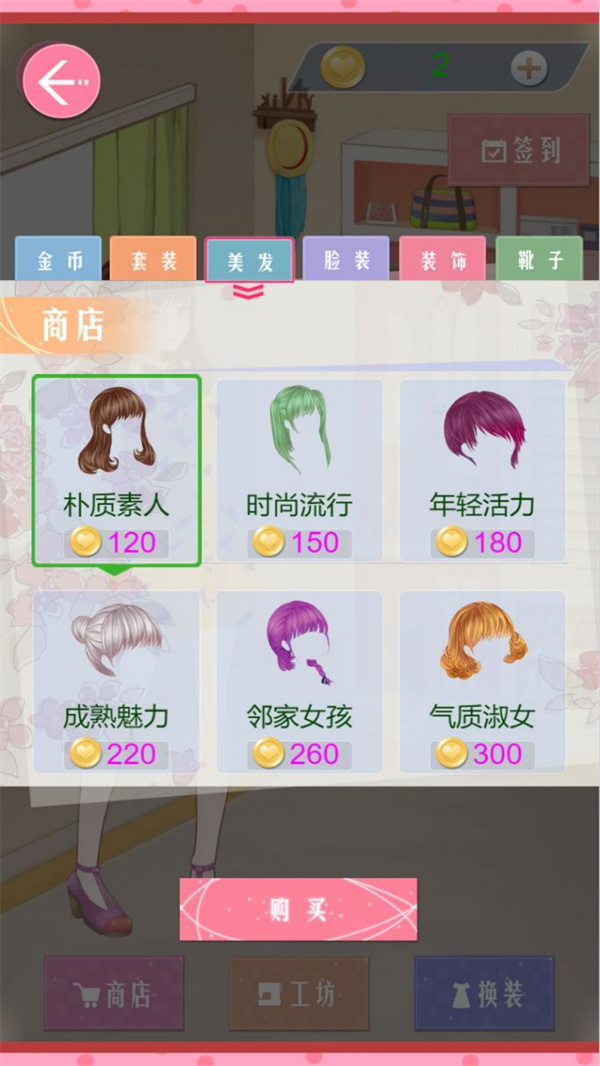Add more coins with the plus icon
Screen dimensions: 600x1066
tap(529, 68)
